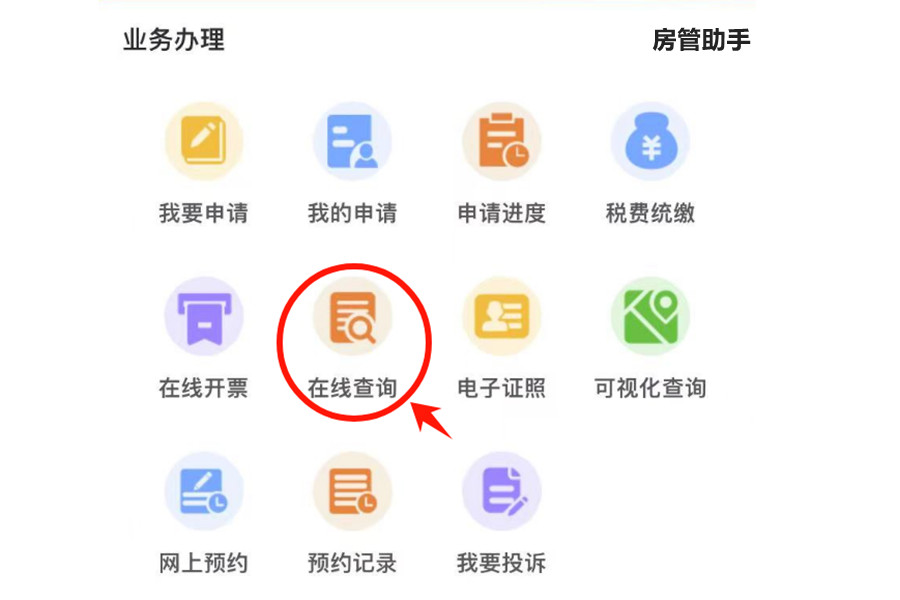900x600 pixels.
Task: Launch 可视化查询 map lookup
Action: (x=650, y=317)
